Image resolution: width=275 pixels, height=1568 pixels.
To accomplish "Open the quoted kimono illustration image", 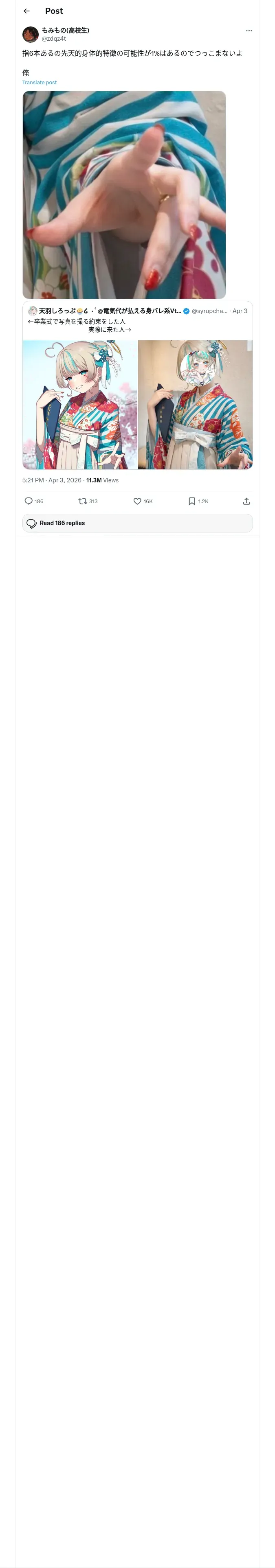I will coord(80,405).
